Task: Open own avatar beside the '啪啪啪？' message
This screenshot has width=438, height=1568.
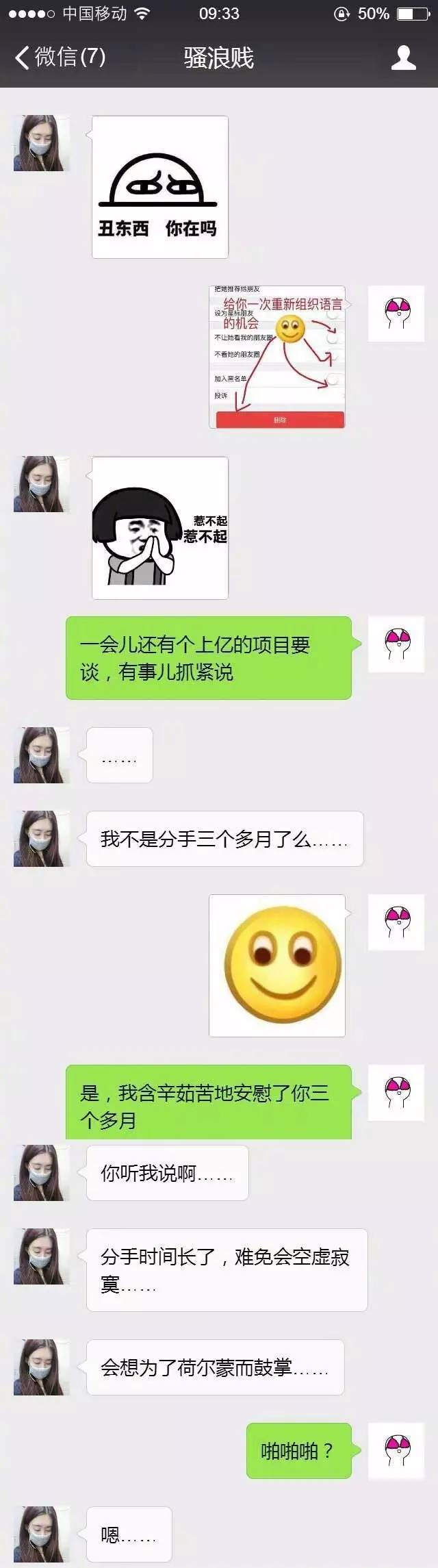Action: (396, 1450)
